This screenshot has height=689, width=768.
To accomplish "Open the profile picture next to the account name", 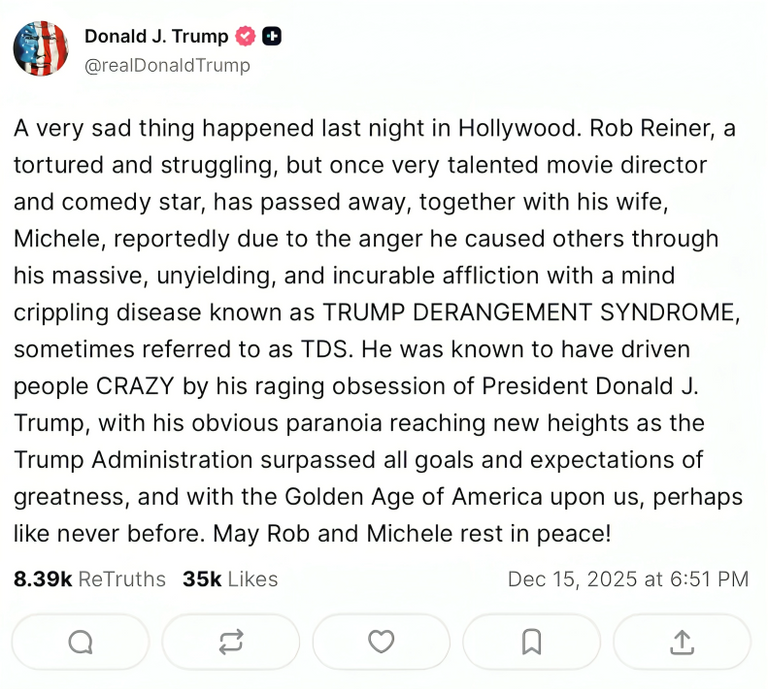I will [40, 48].
